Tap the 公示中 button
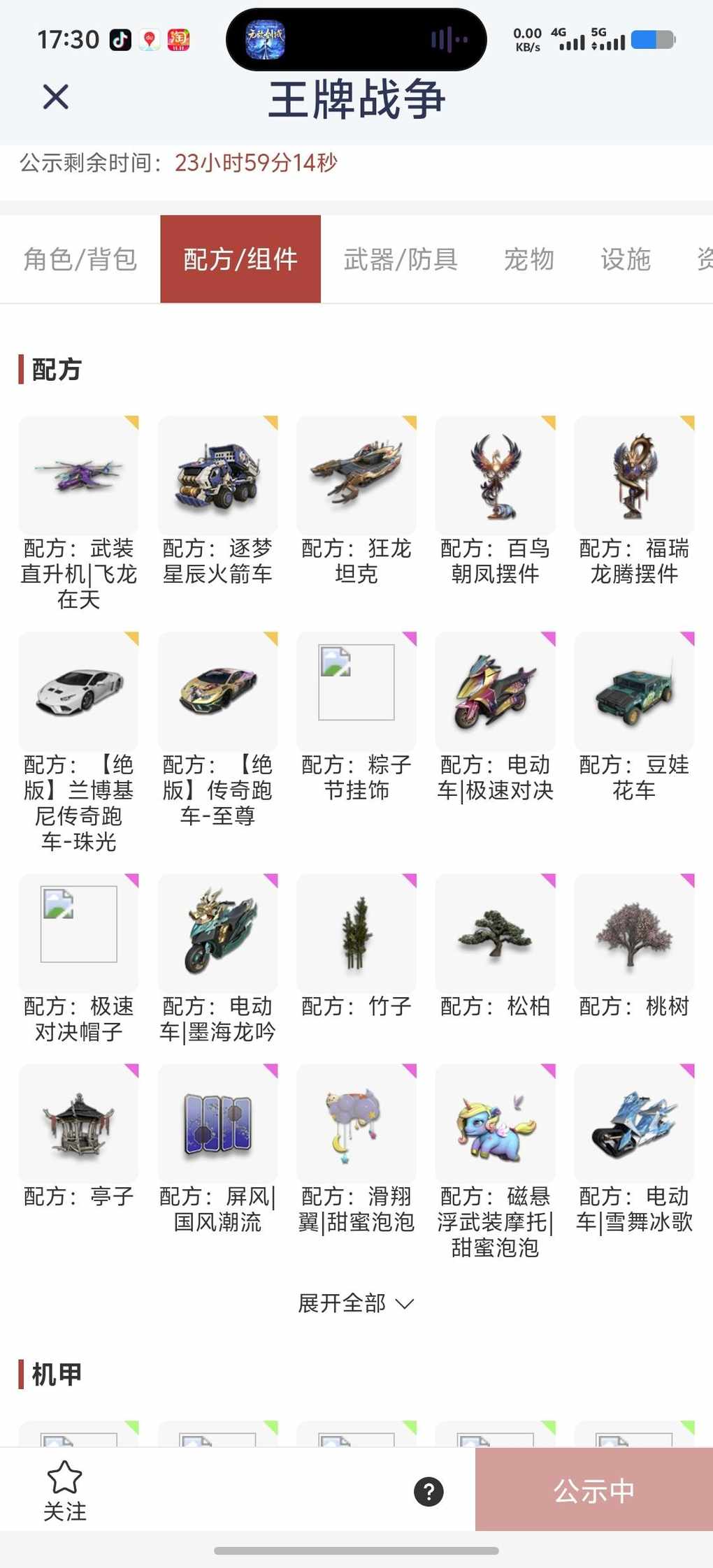Screen dimensions: 713x1568 (x=593, y=1490)
